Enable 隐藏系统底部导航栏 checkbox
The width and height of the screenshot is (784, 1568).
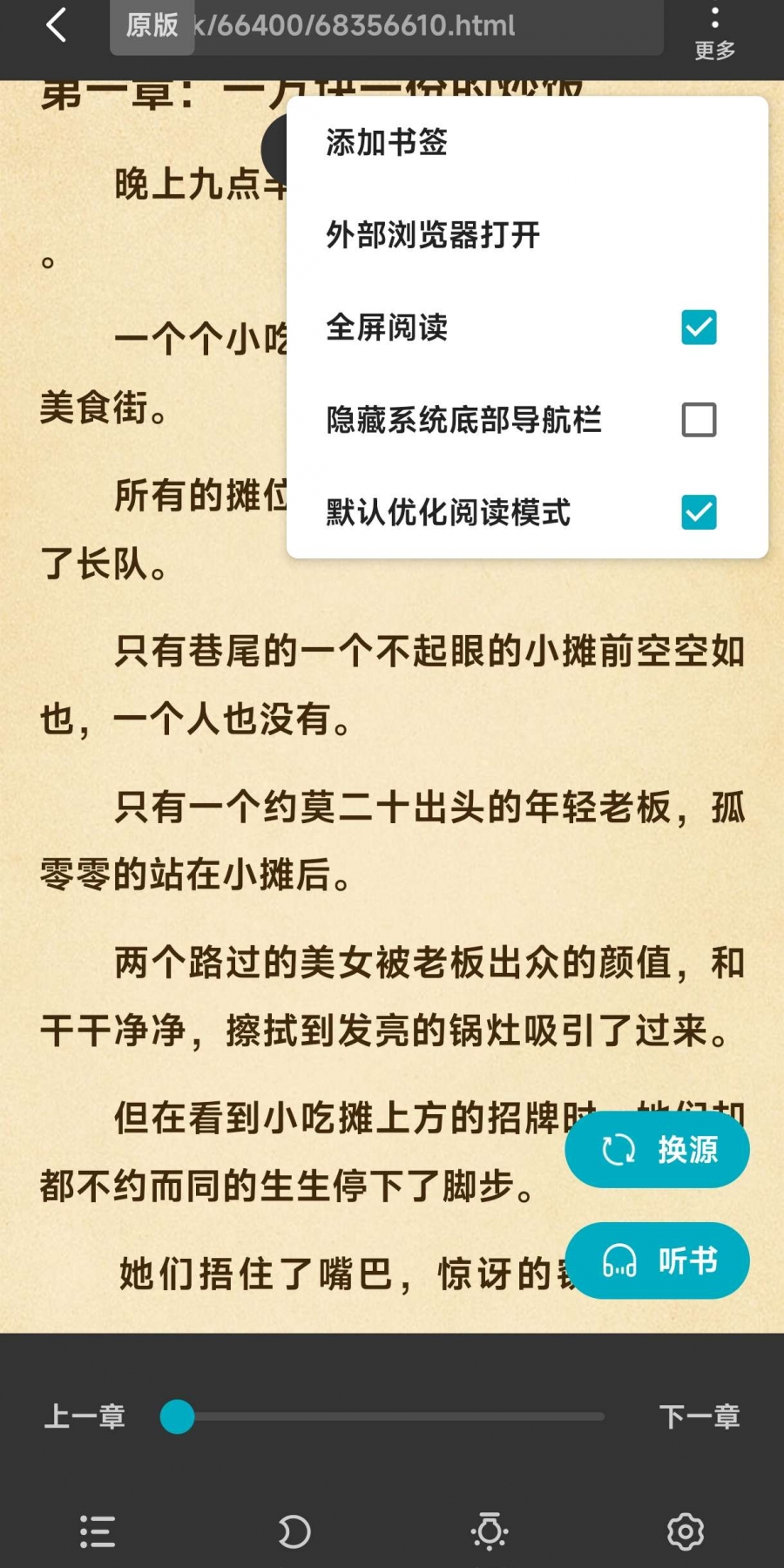699,420
